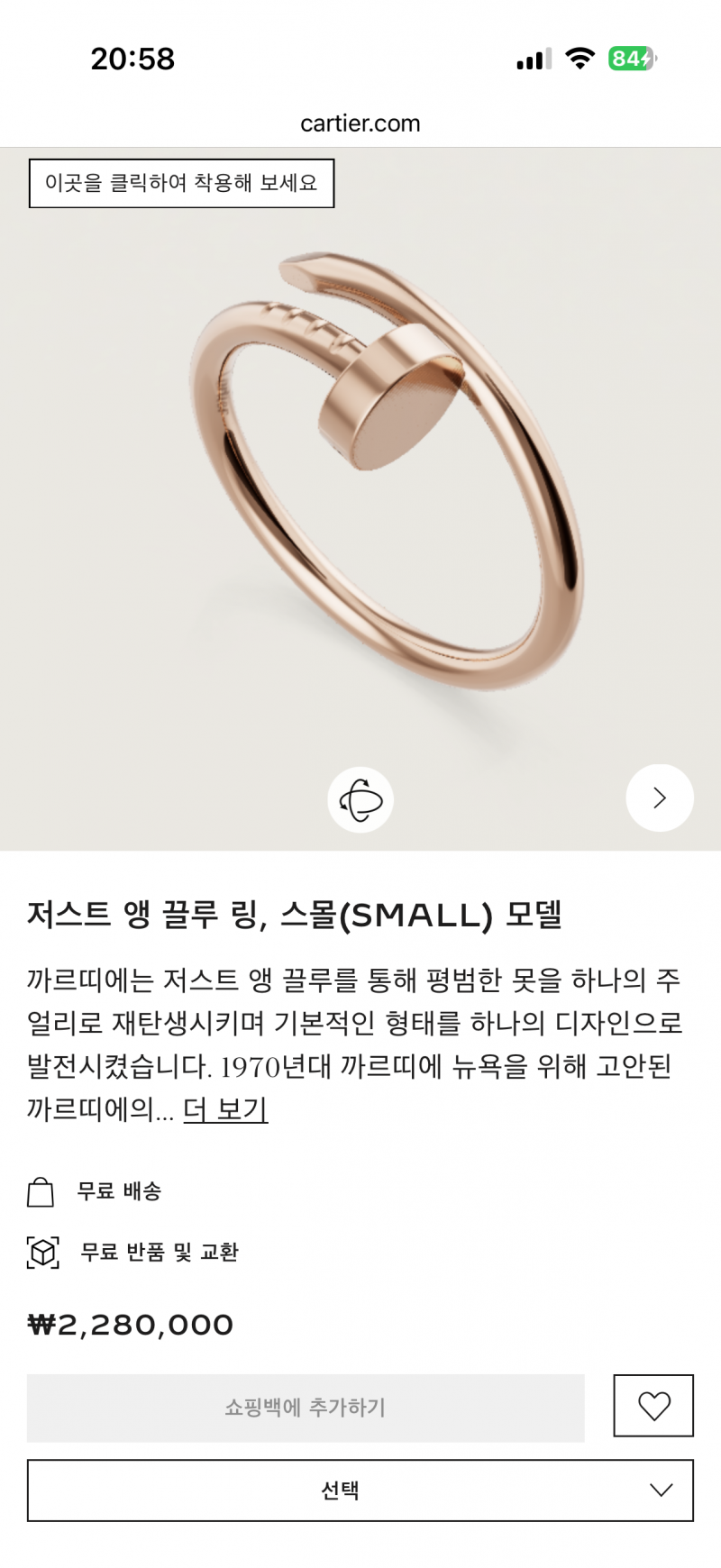Click the price ₩2,280,000 text
The height and width of the screenshot is (1568, 721).
tap(129, 1324)
